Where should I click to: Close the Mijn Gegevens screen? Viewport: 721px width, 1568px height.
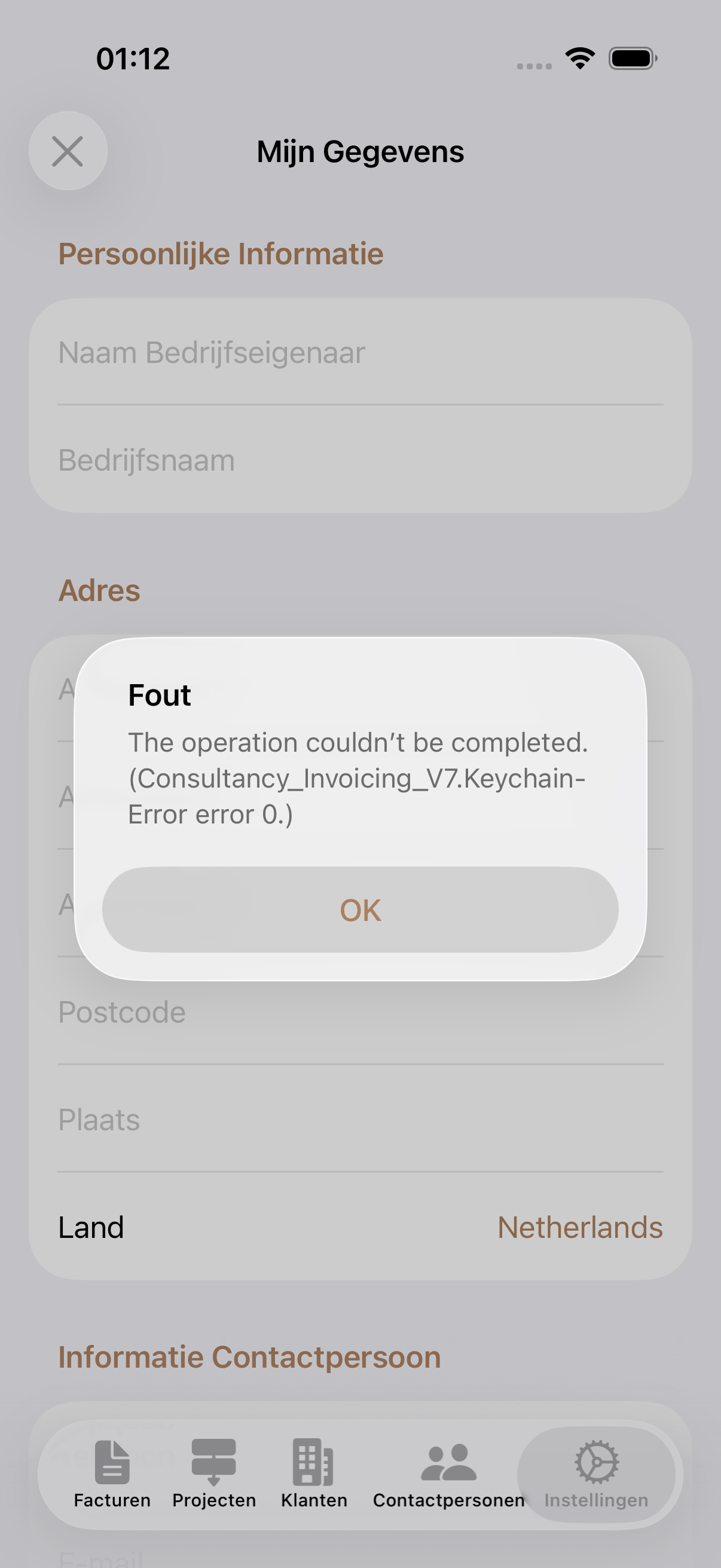point(68,151)
